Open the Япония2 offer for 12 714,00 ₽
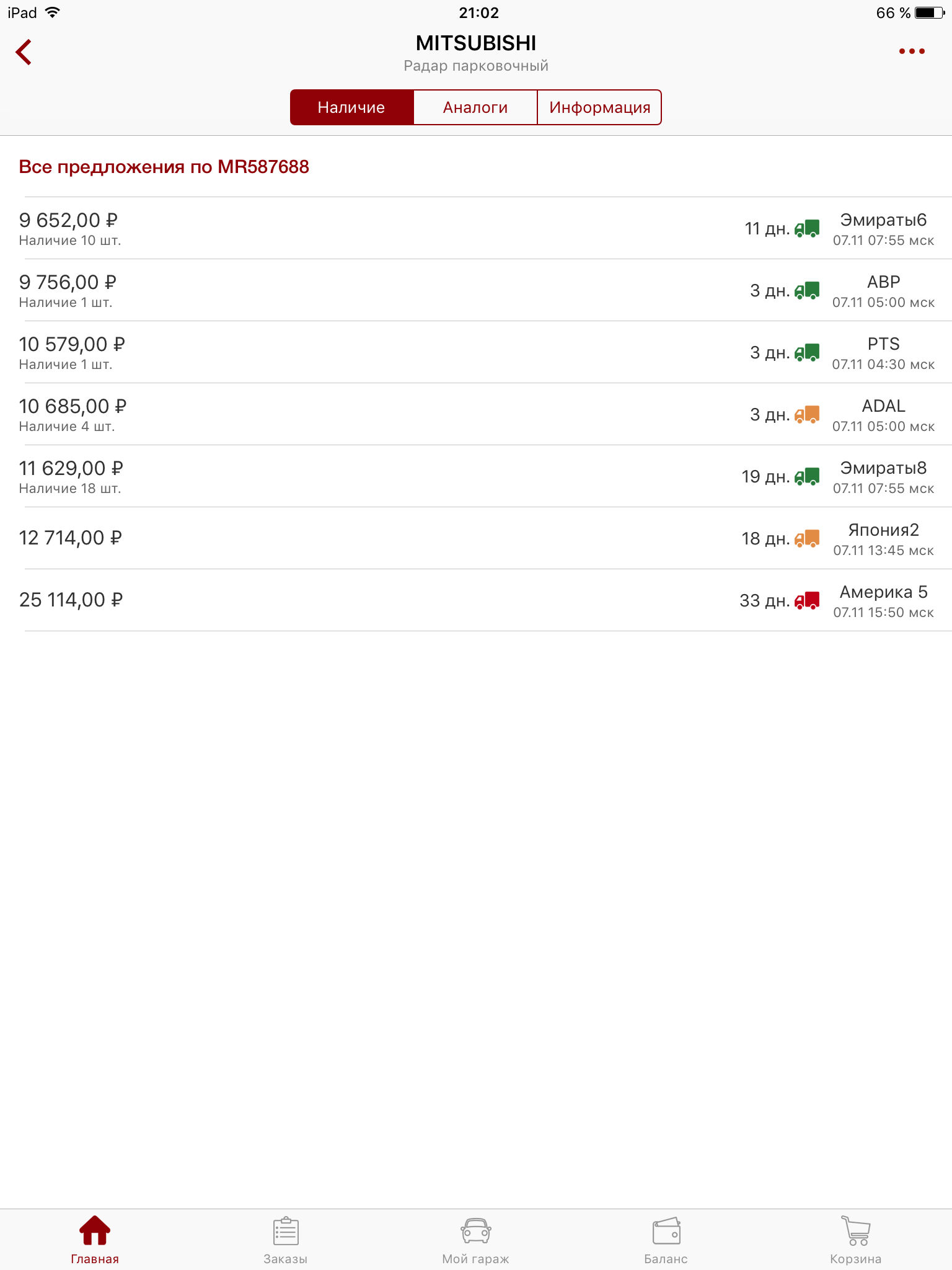952x1270 pixels. point(476,538)
